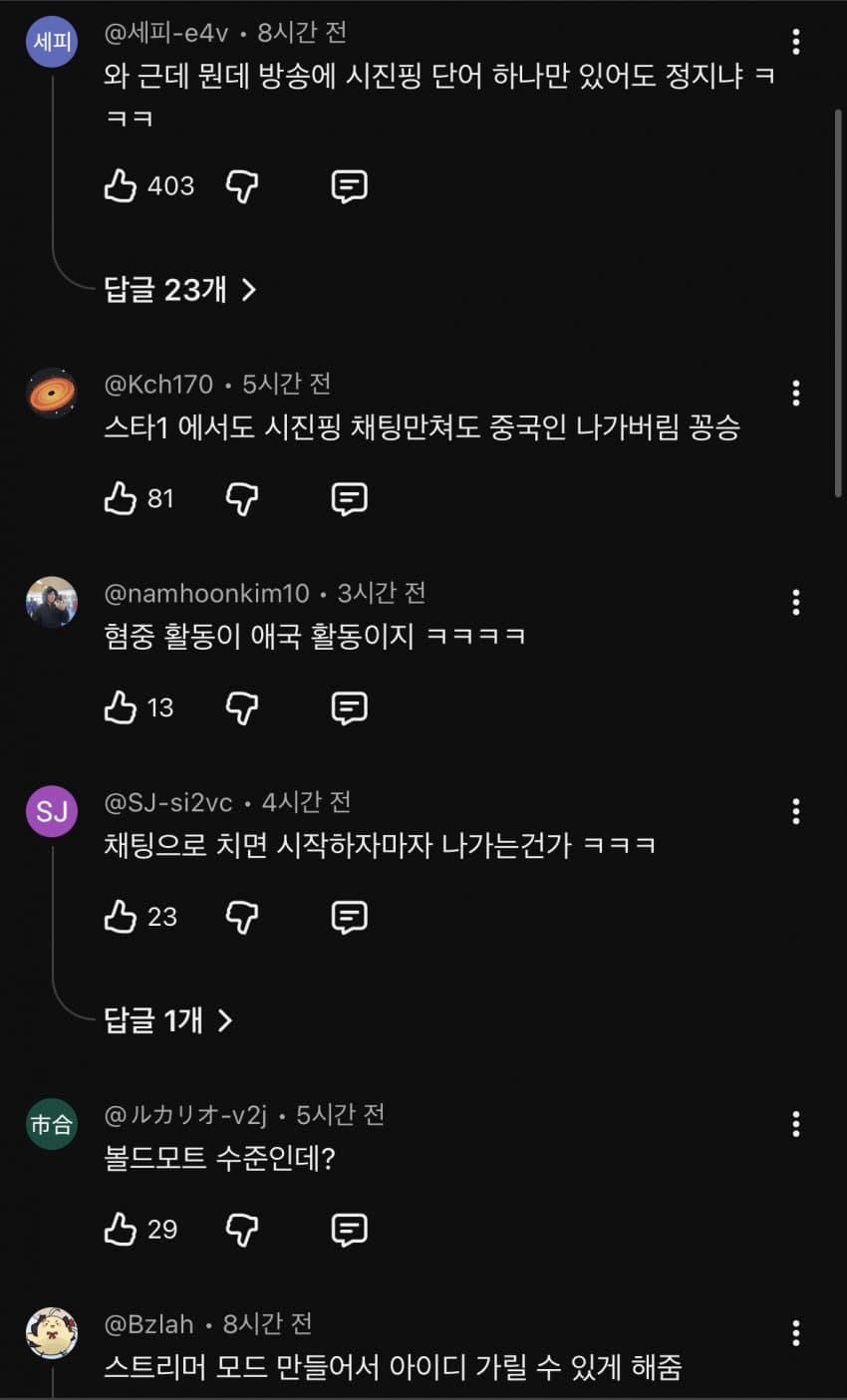The height and width of the screenshot is (1400, 847).
Task: Dislike @ルカリオ-v2j's comment
Action: pyautogui.click(x=242, y=1230)
